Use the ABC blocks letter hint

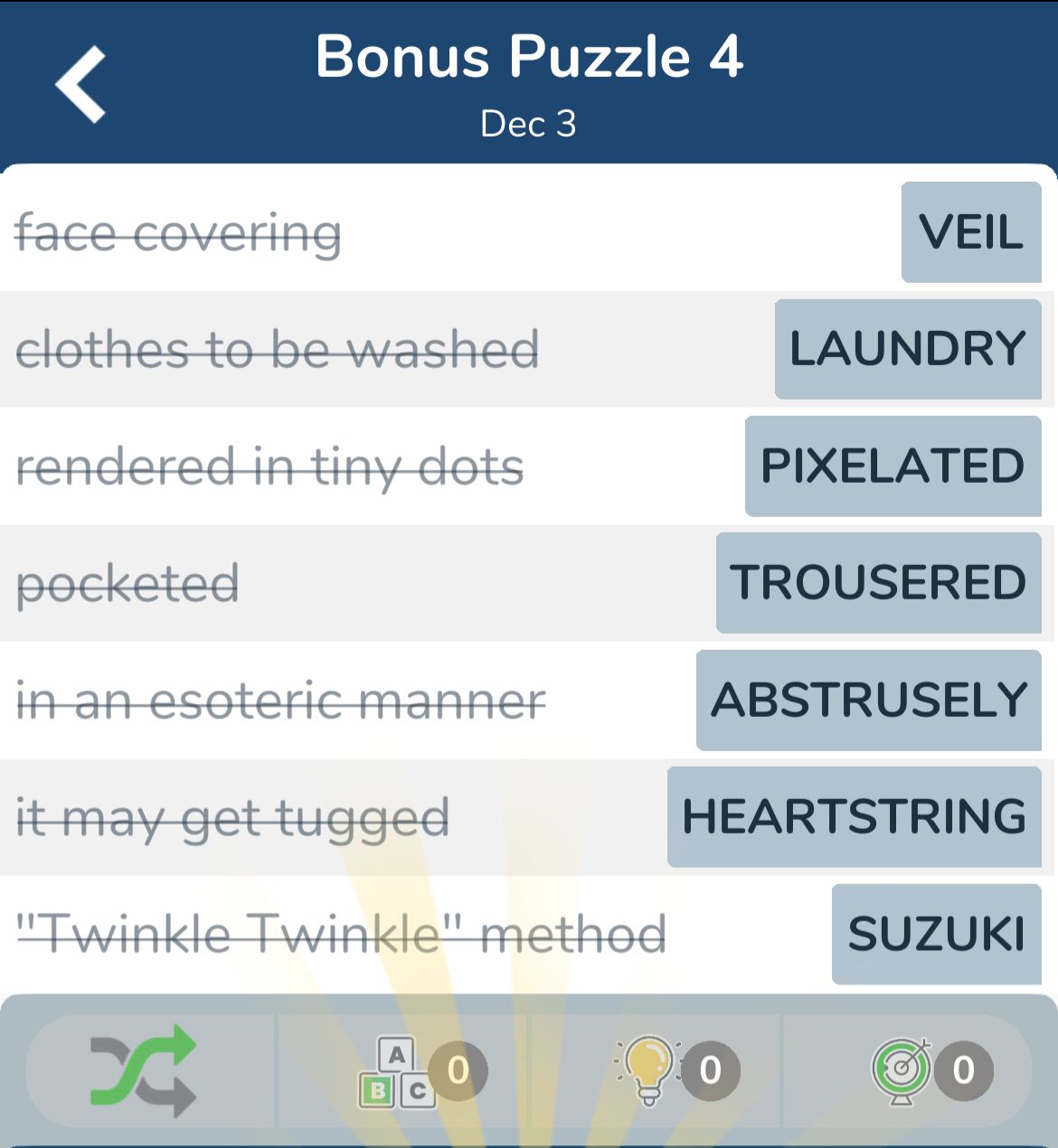coord(400,1072)
